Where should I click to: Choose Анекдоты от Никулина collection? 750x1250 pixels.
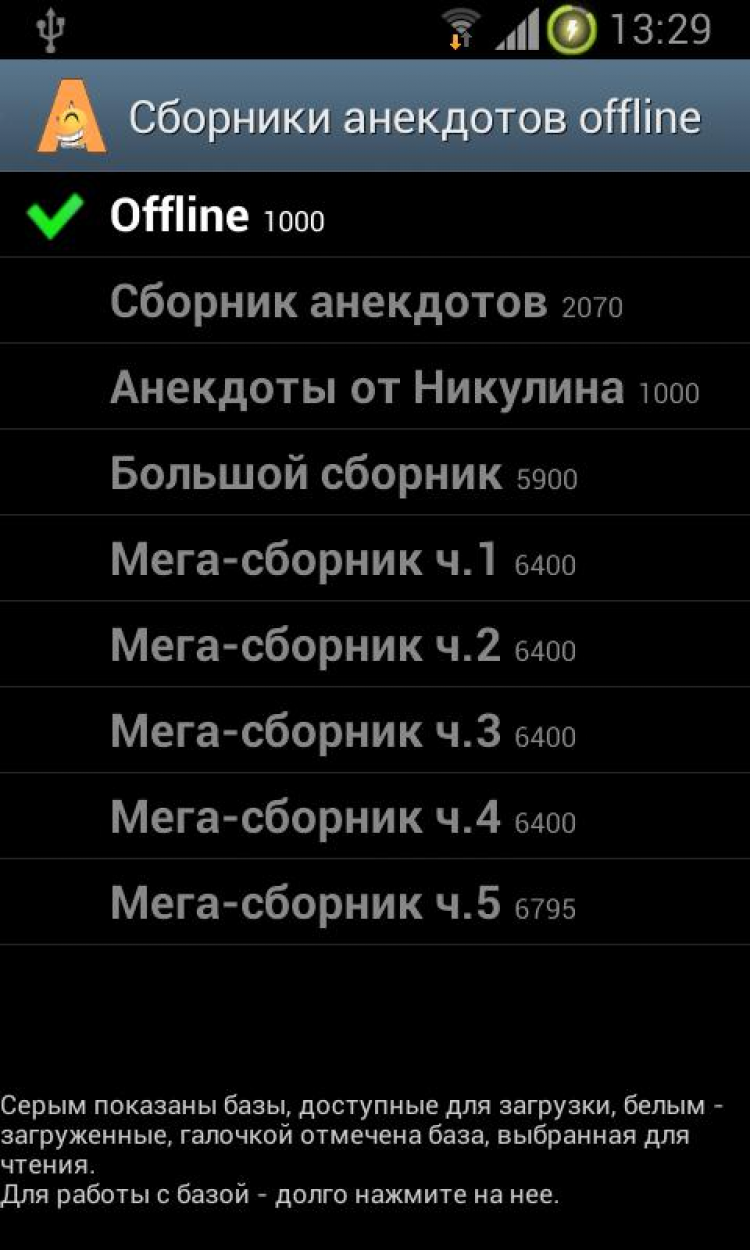pyautogui.click(x=402, y=388)
